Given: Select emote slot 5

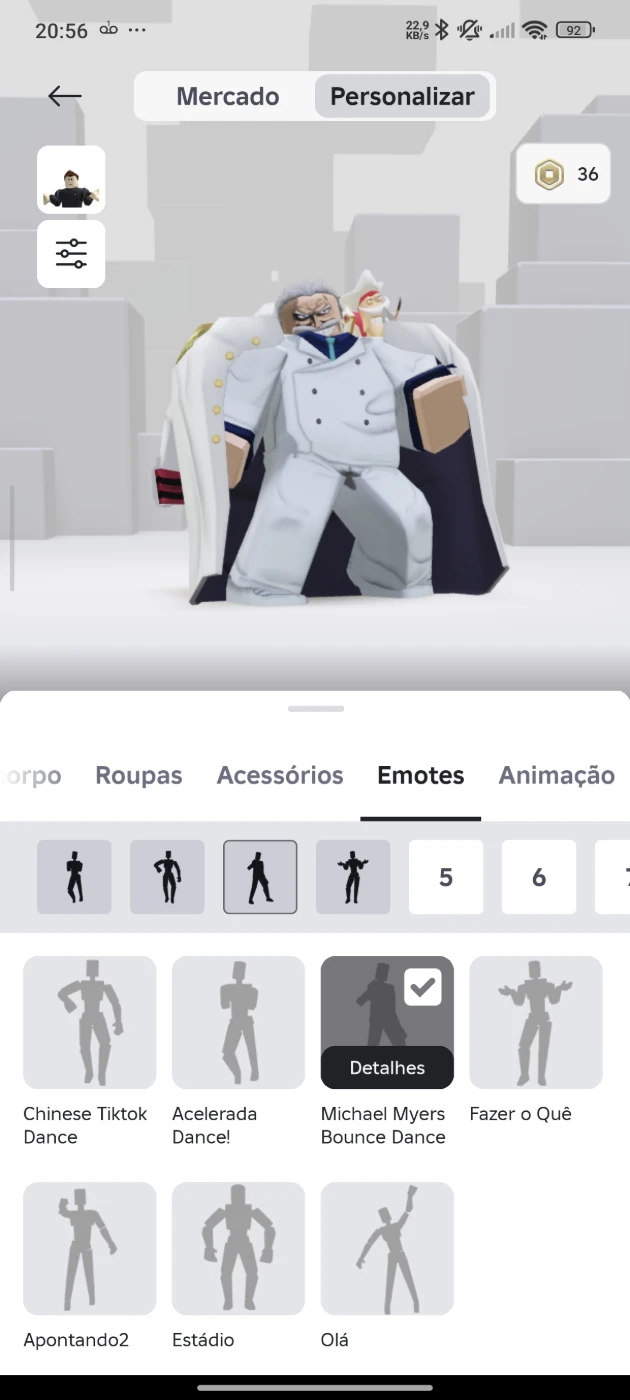Looking at the screenshot, I should coord(445,877).
